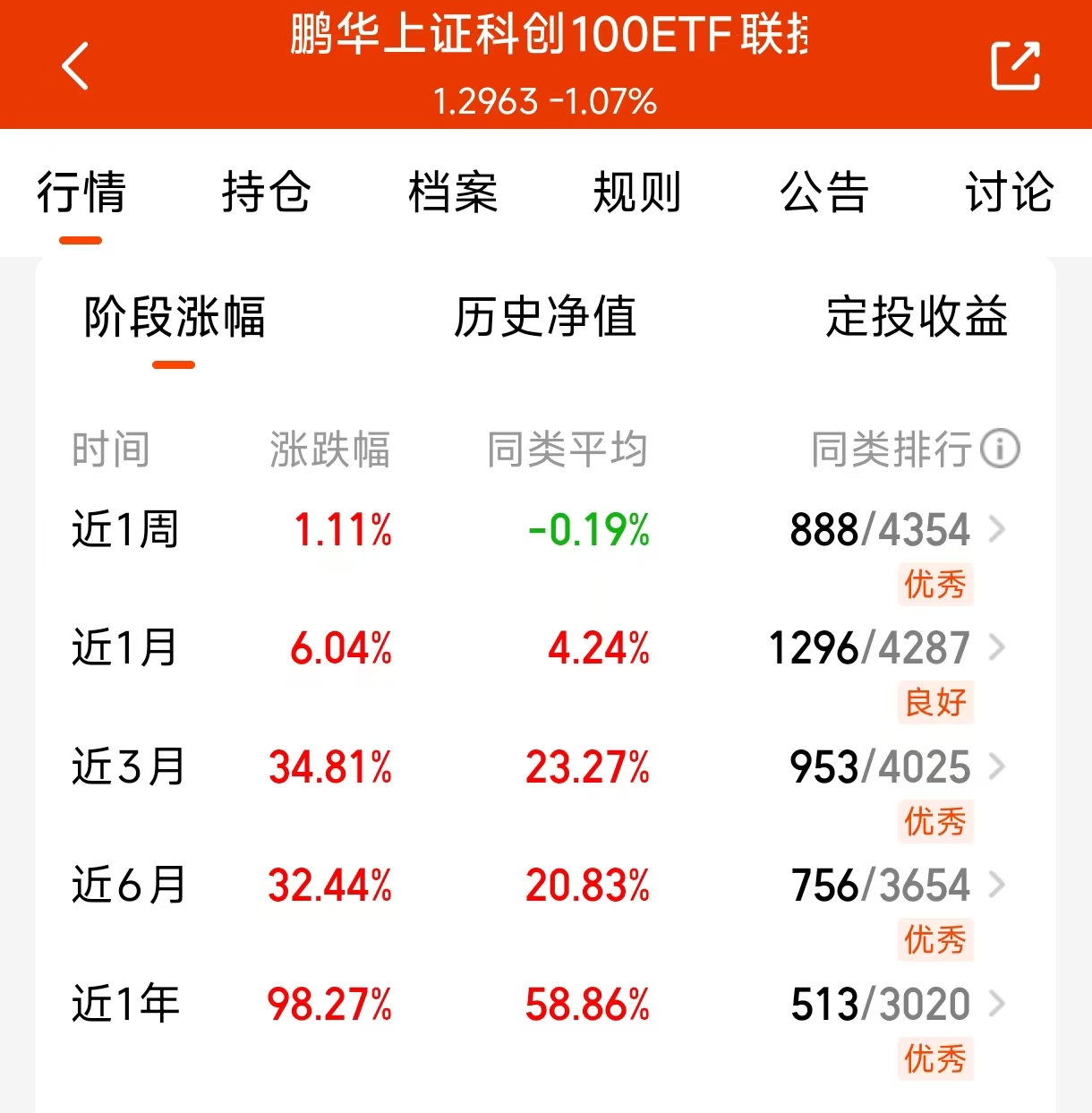The width and height of the screenshot is (1092, 1113).
Task: View the 近1年 ranking 513/3020
Action: (897, 1004)
